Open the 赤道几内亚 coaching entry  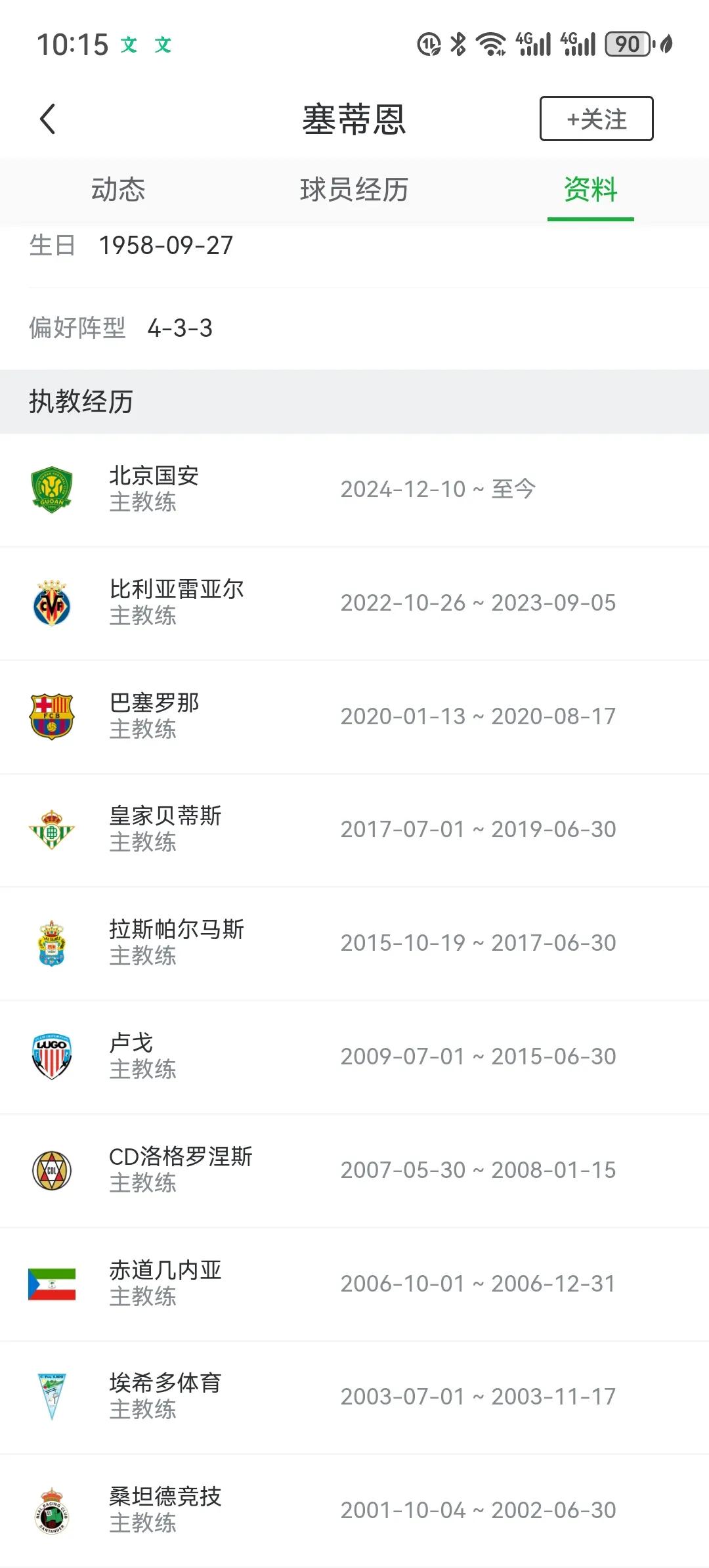354,1284
